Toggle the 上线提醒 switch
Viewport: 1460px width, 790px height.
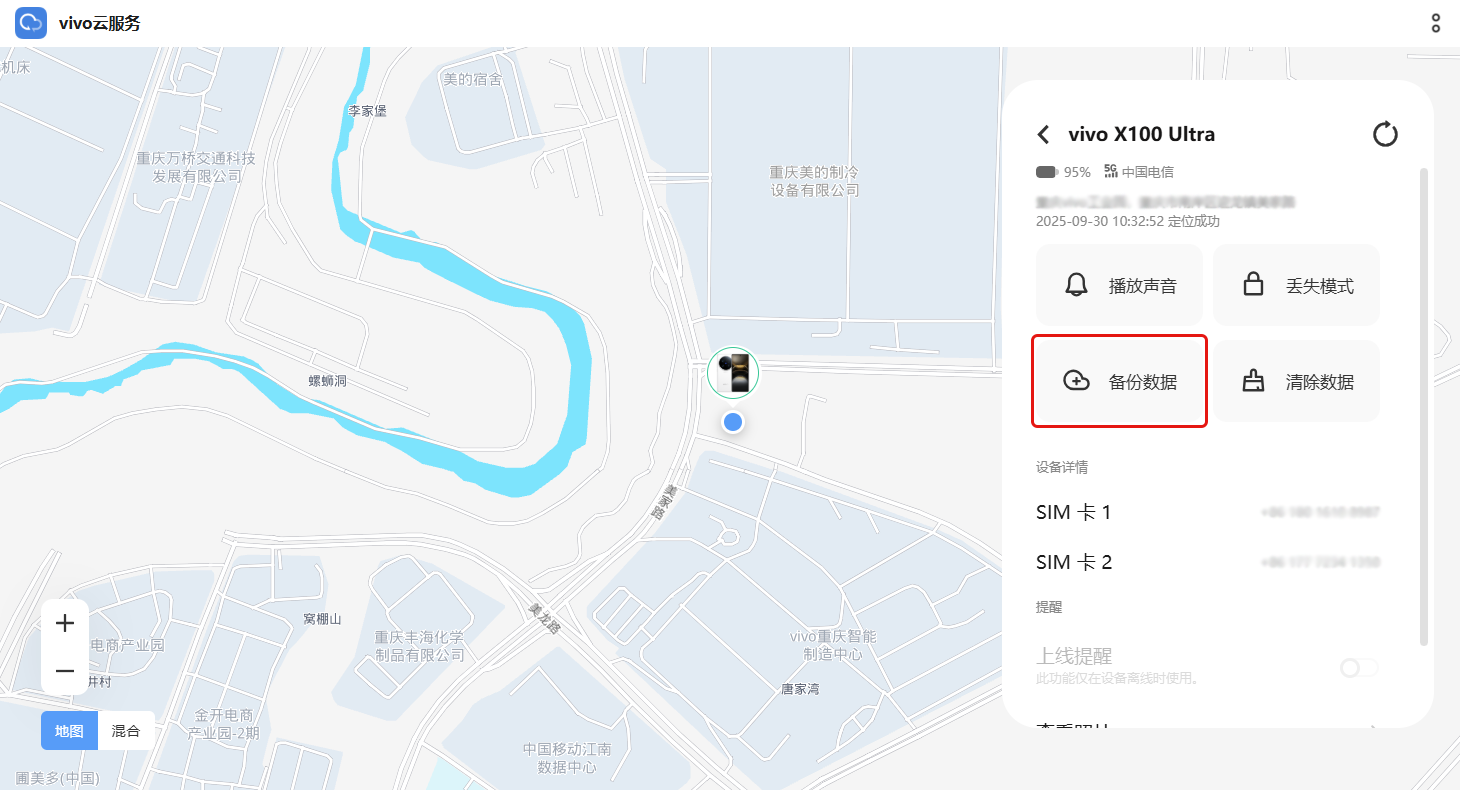[1358, 667]
